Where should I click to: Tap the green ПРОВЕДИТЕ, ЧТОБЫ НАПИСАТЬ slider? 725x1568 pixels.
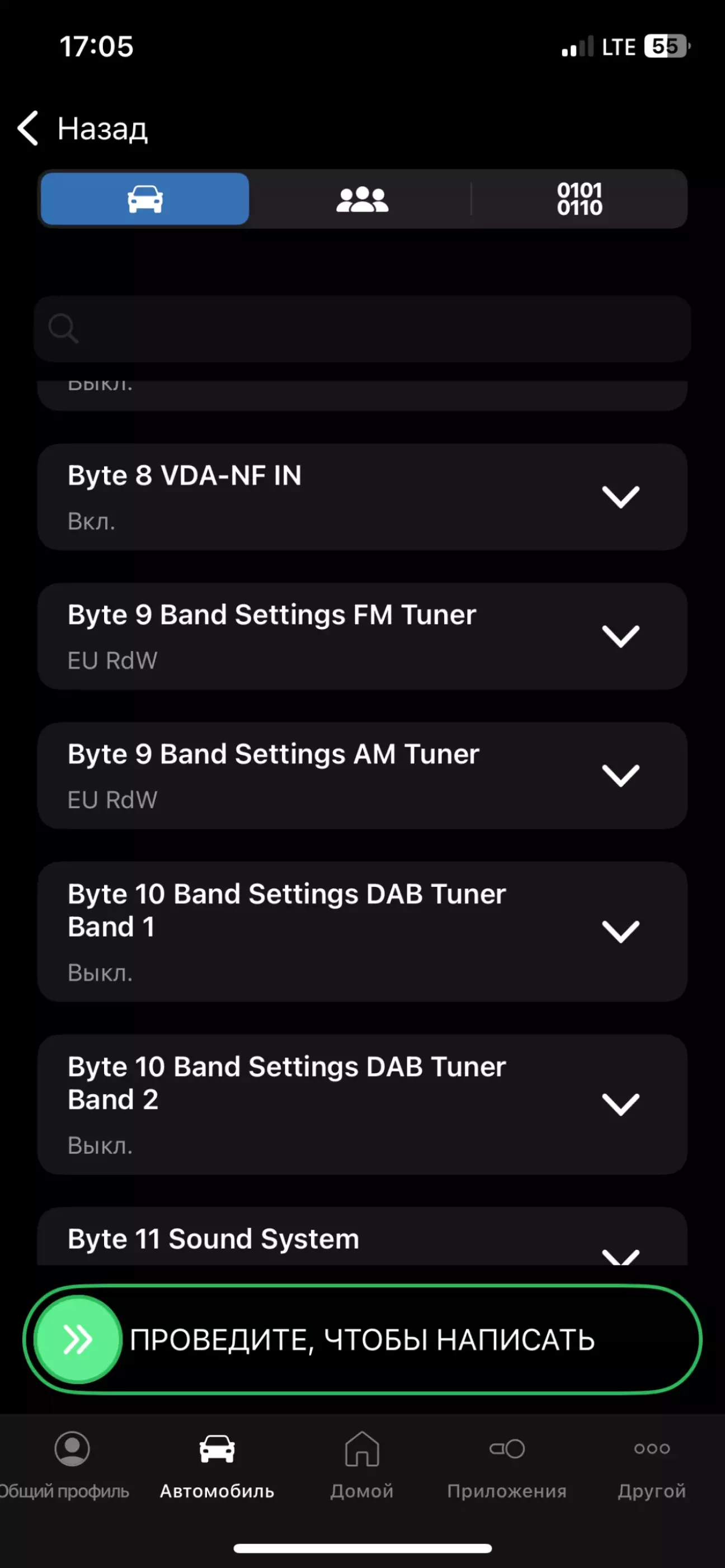[x=78, y=1339]
